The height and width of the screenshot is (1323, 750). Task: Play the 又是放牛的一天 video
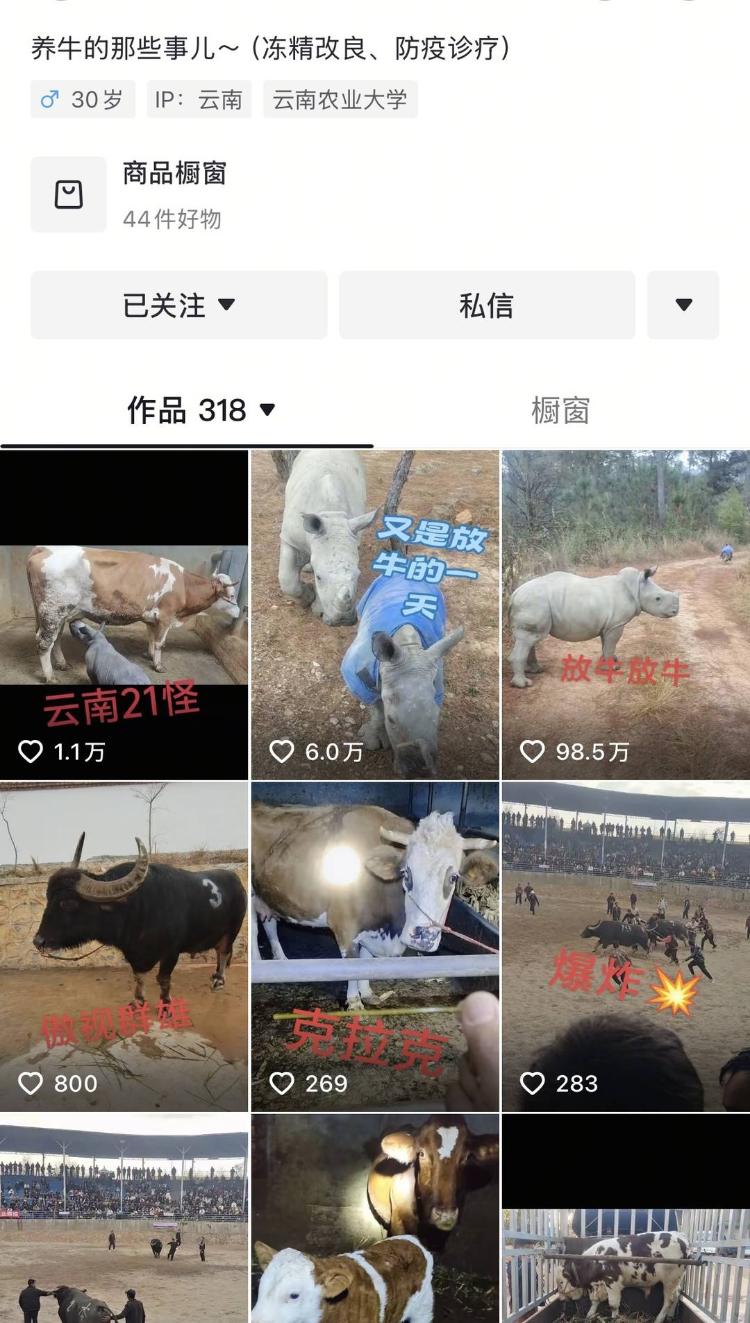[375, 614]
